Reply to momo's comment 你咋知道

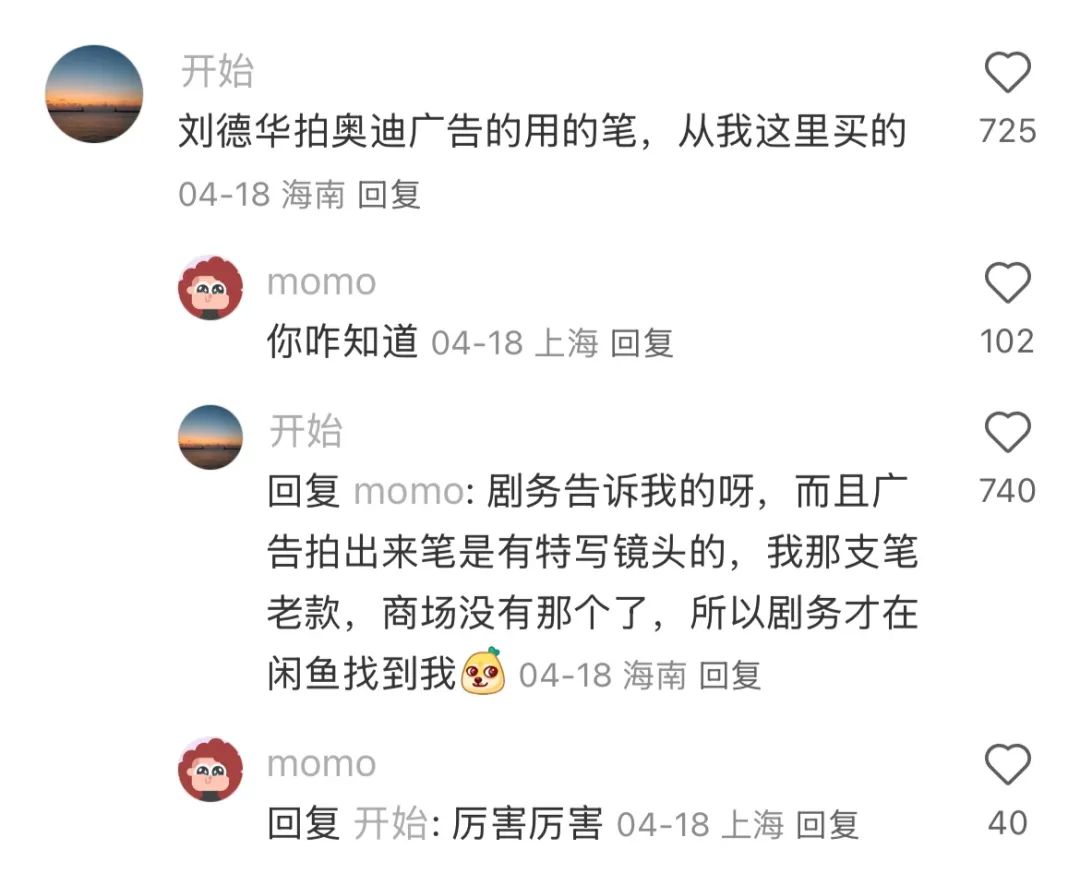click(642, 344)
